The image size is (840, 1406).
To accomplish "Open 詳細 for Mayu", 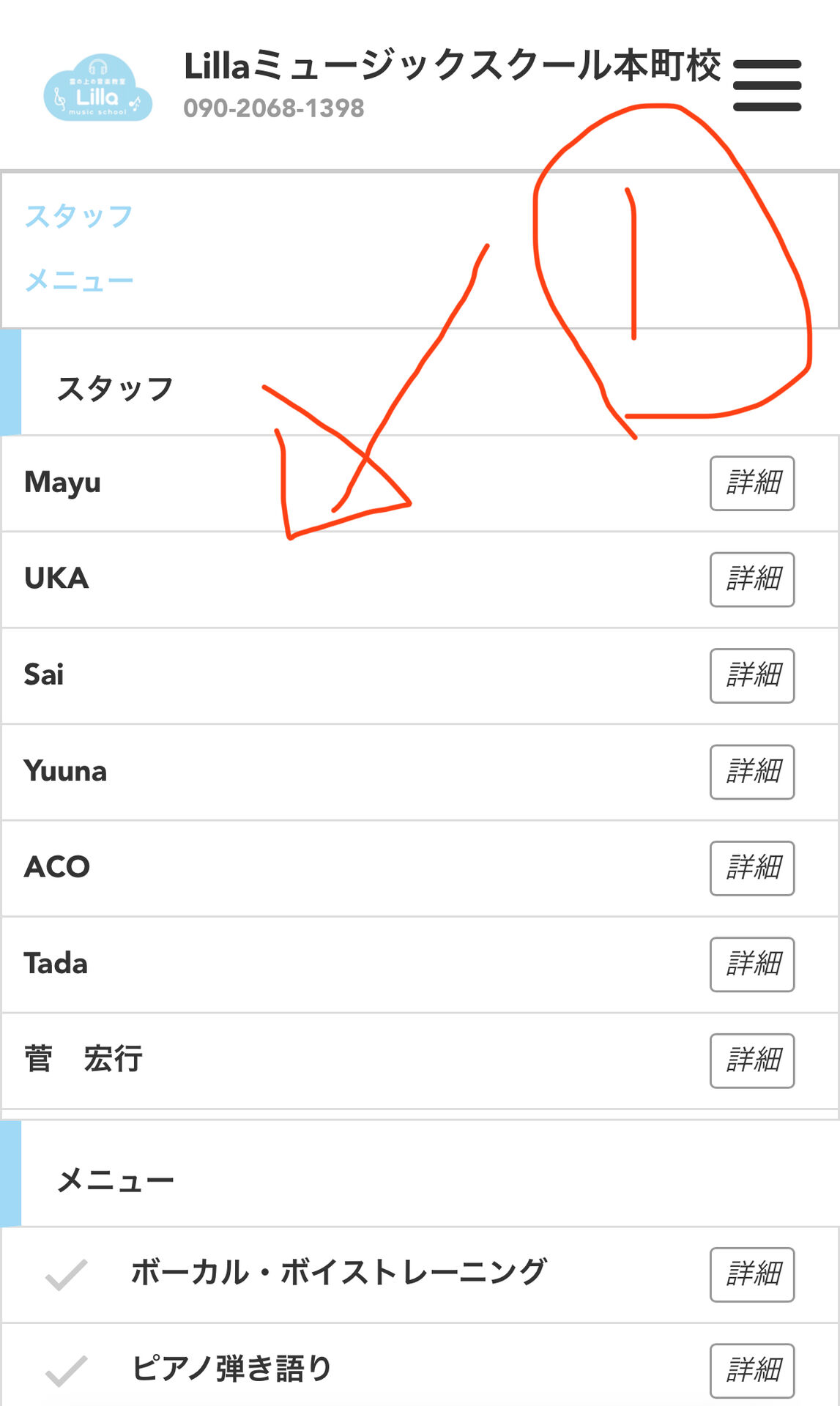I will (751, 483).
